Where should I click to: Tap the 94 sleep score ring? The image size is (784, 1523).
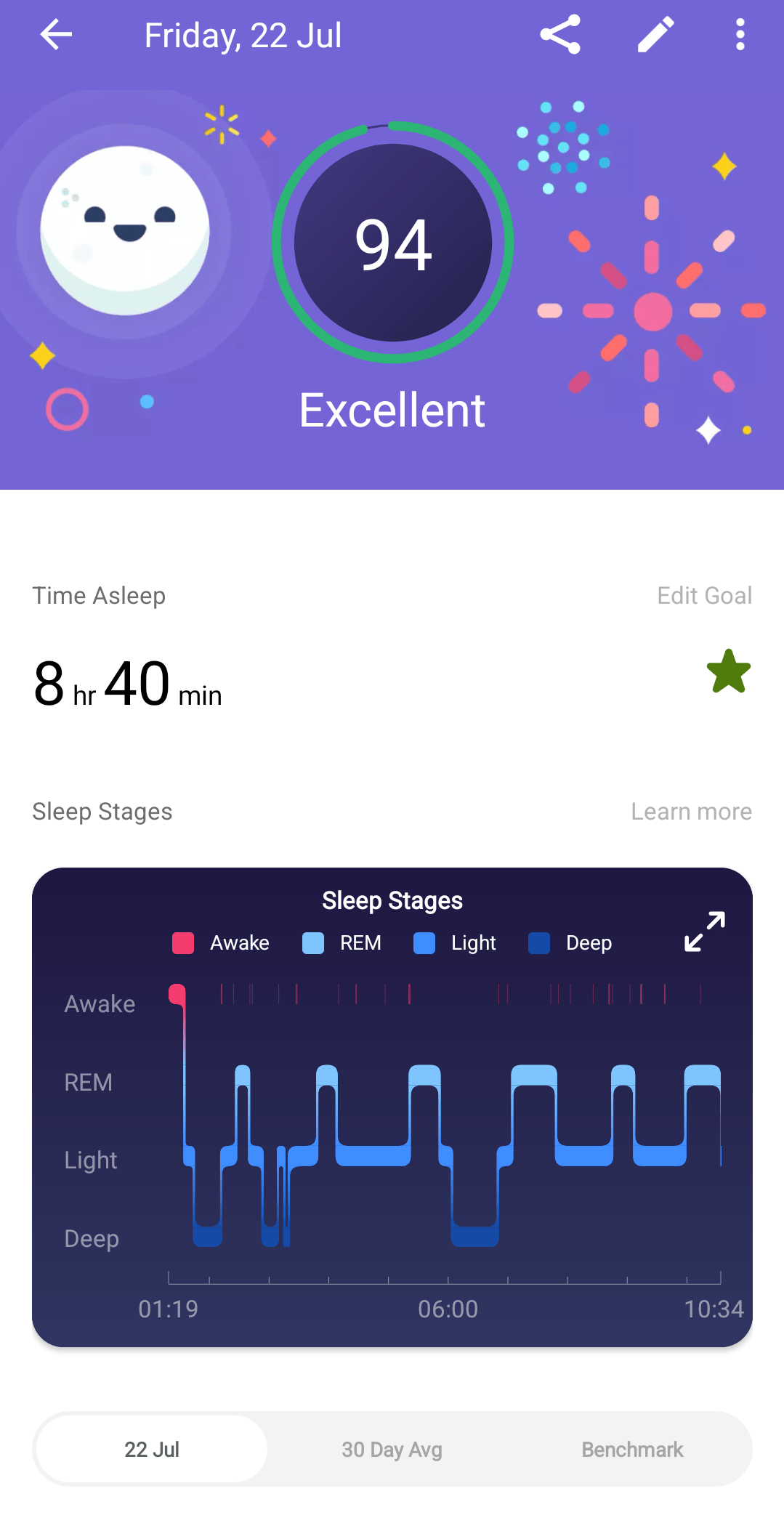[x=392, y=243]
